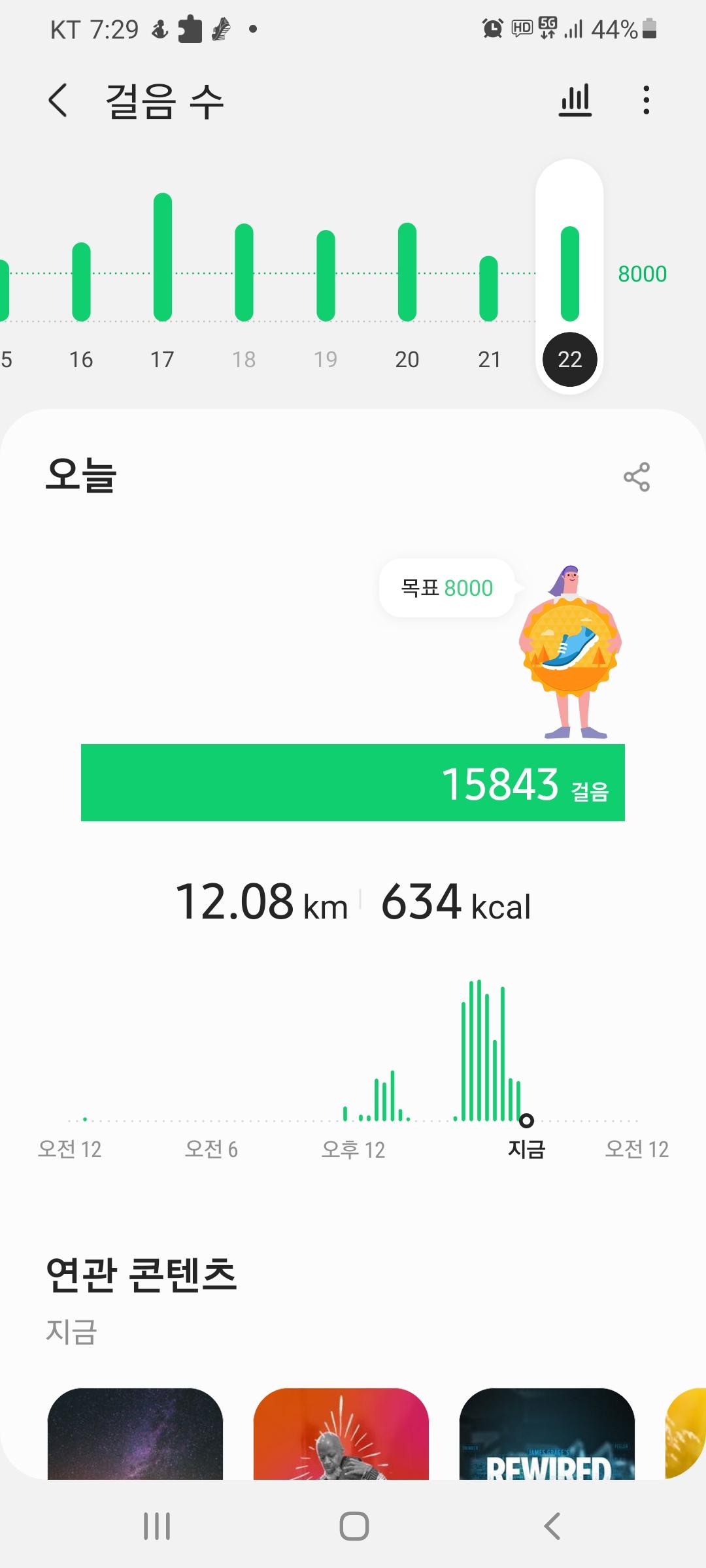Open recent apps from the navigation bar
Screen dimensions: 706x1568
(x=157, y=1526)
